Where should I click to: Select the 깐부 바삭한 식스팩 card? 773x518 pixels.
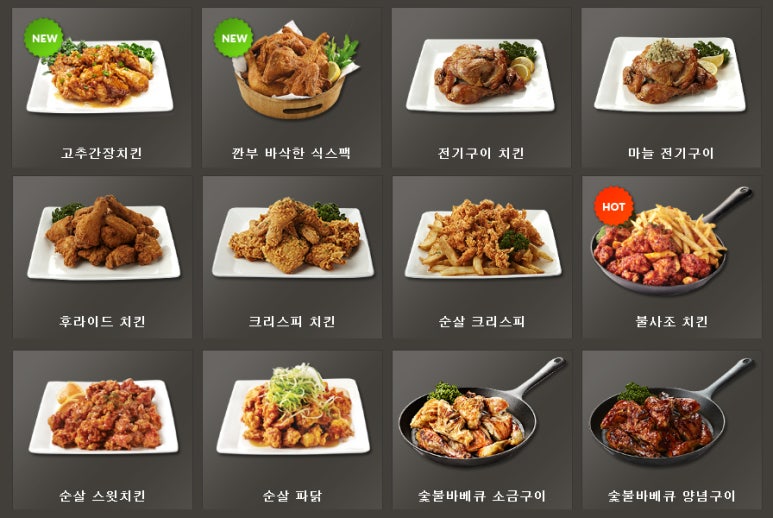pyautogui.click(x=291, y=87)
